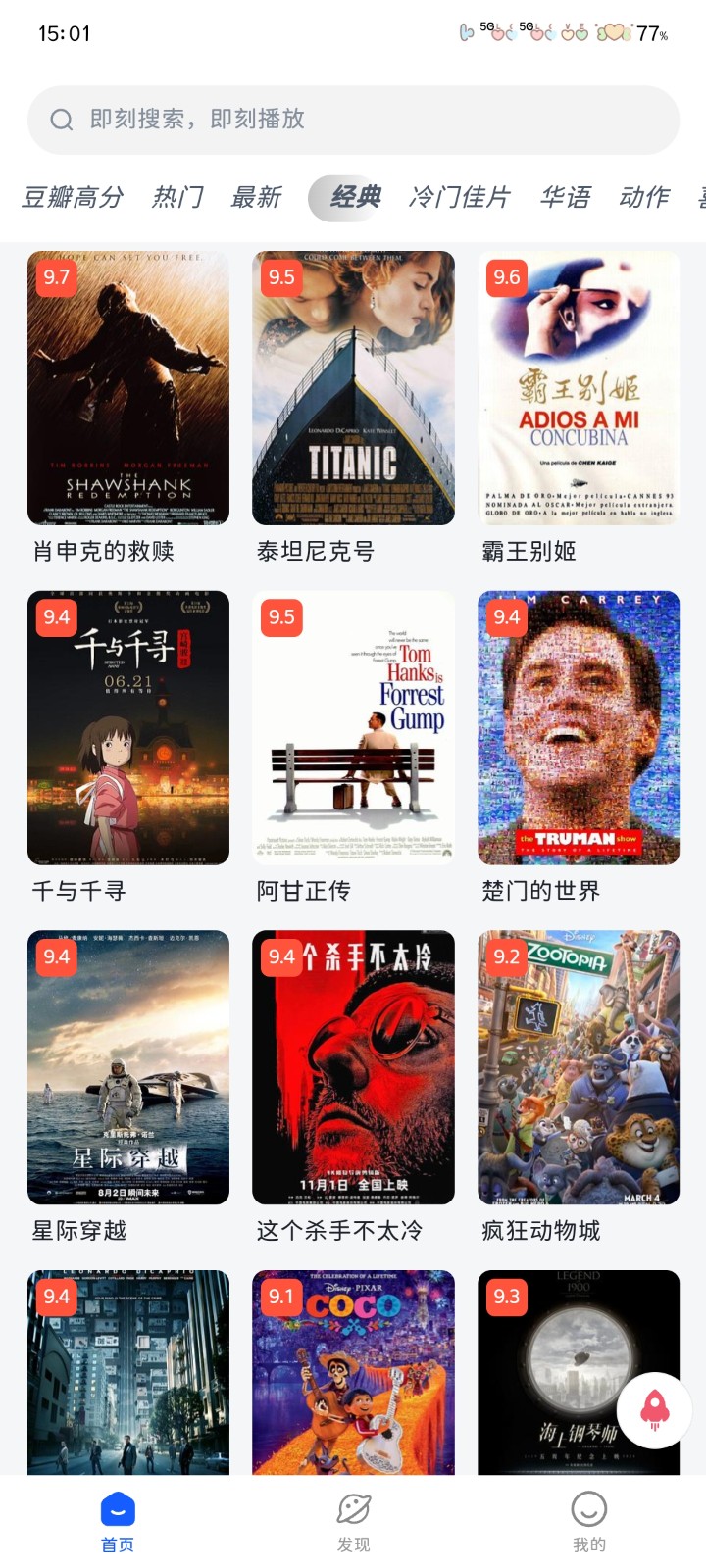The width and height of the screenshot is (706, 1568).
Task: Switch to the 豆瓣高分 tab
Action: pyautogui.click(x=73, y=197)
